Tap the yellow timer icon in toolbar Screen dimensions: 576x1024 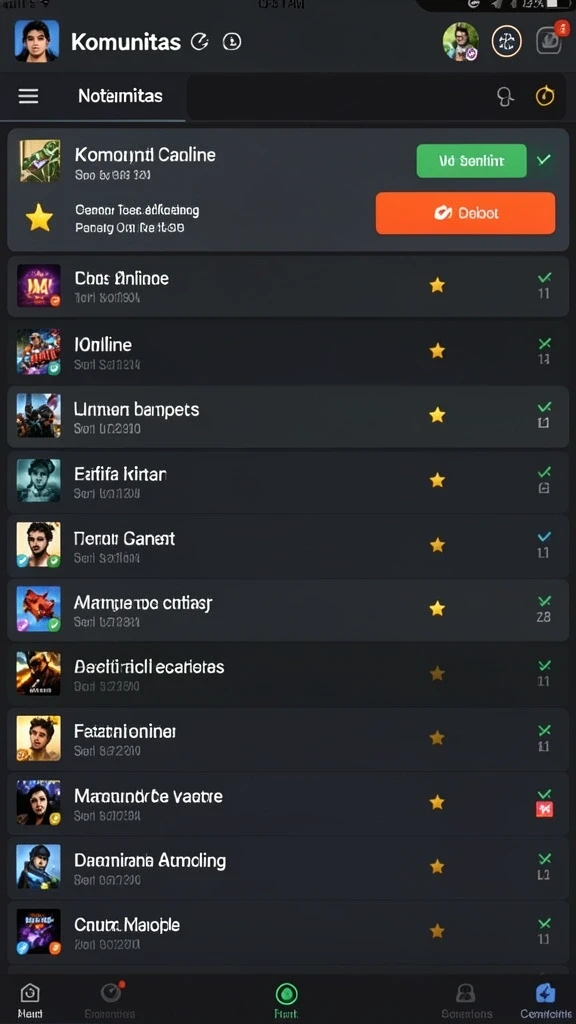[545, 97]
